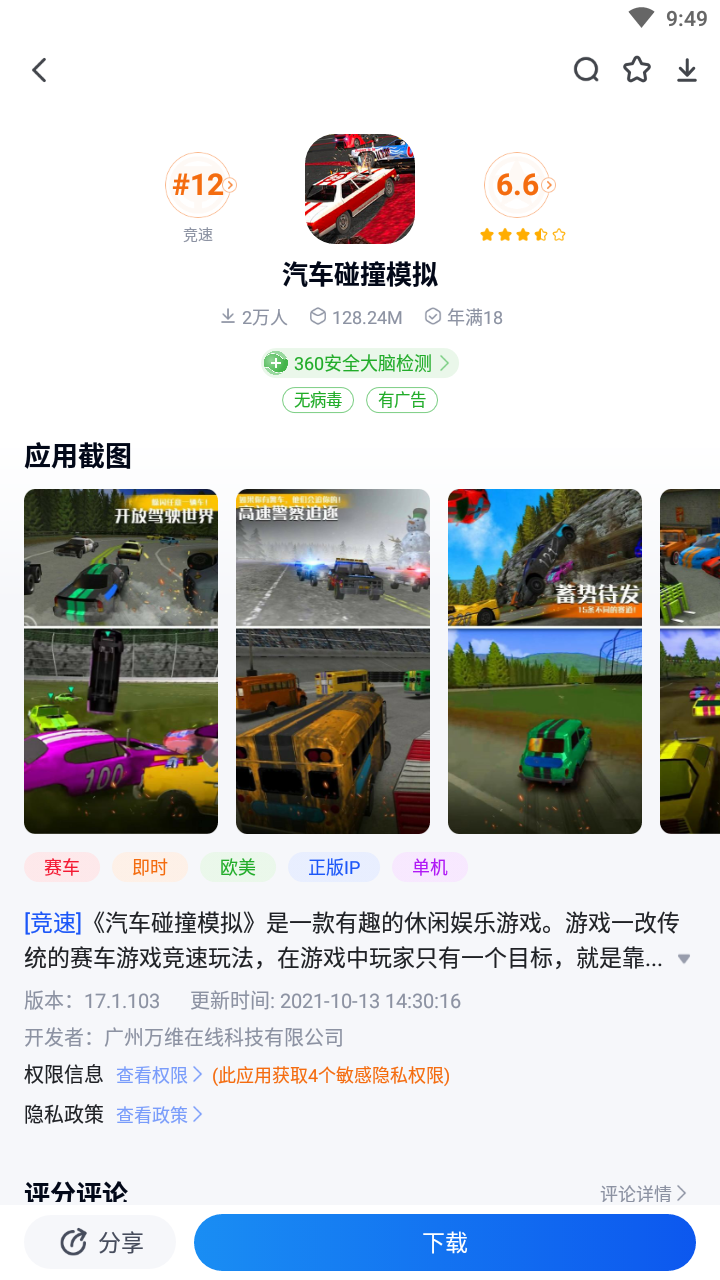This screenshot has height=1280, width=720.
Task: Open the 蓄势待发 screenshot
Action: pos(545,661)
